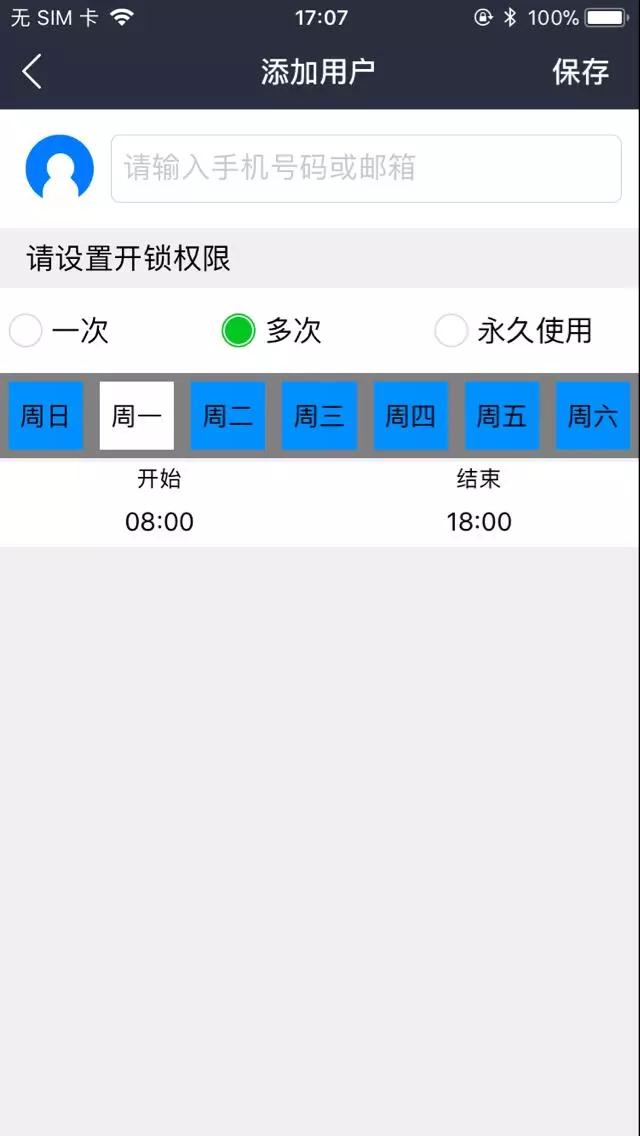Screen dimensions: 640x1136
Task: Toggle the 周五 day button
Action: 502,416
